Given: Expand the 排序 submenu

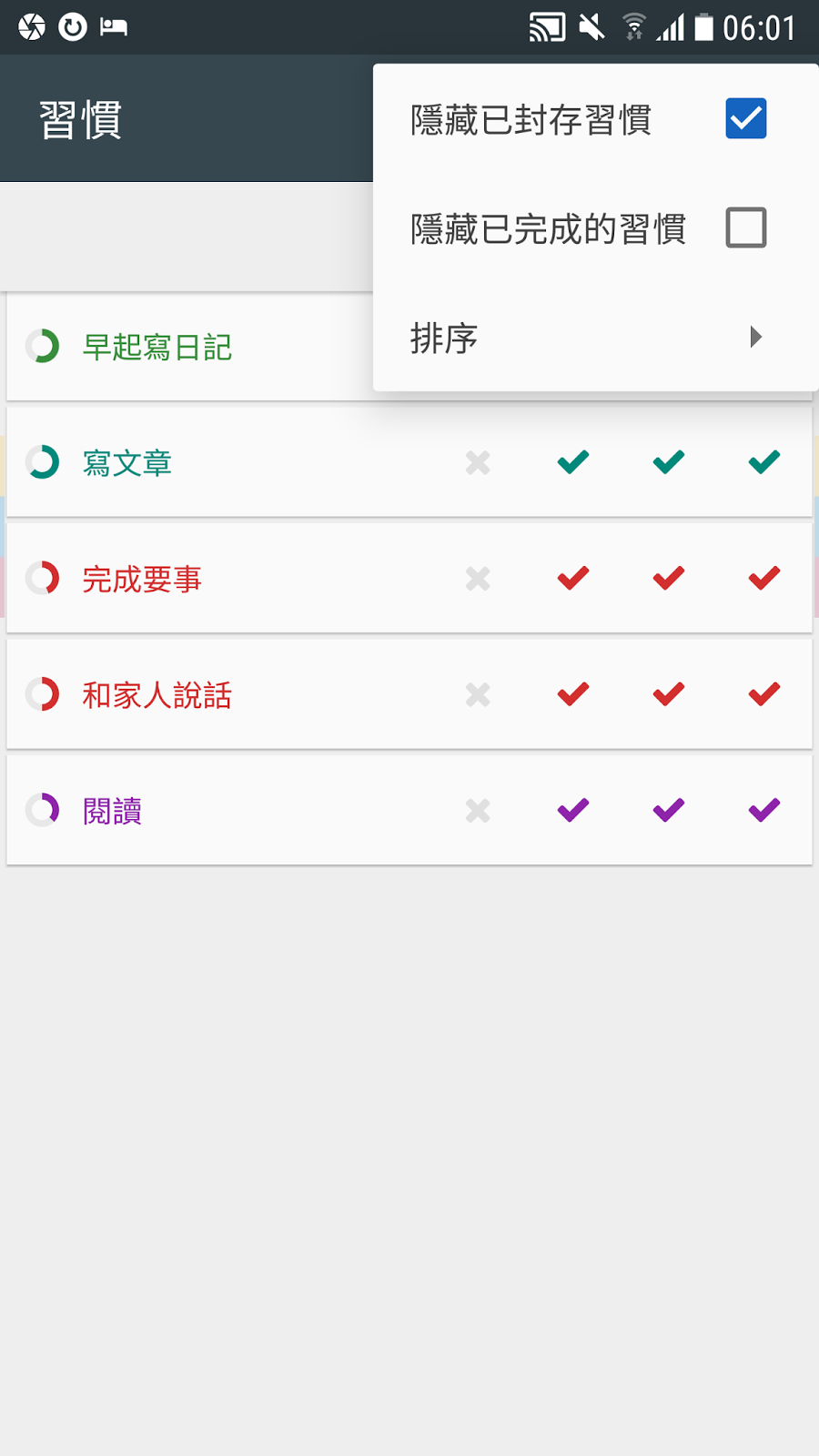Looking at the screenshot, I should pyautogui.click(x=595, y=338).
